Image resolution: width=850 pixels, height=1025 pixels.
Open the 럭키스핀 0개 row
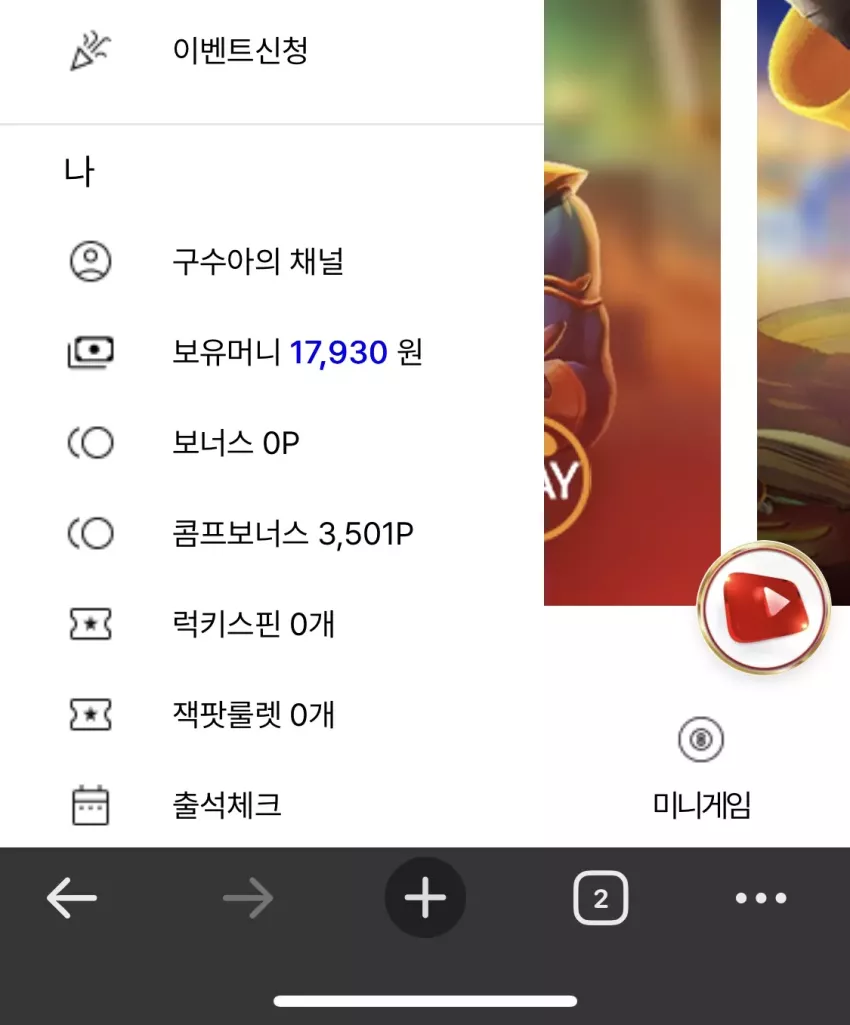(271, 624)
